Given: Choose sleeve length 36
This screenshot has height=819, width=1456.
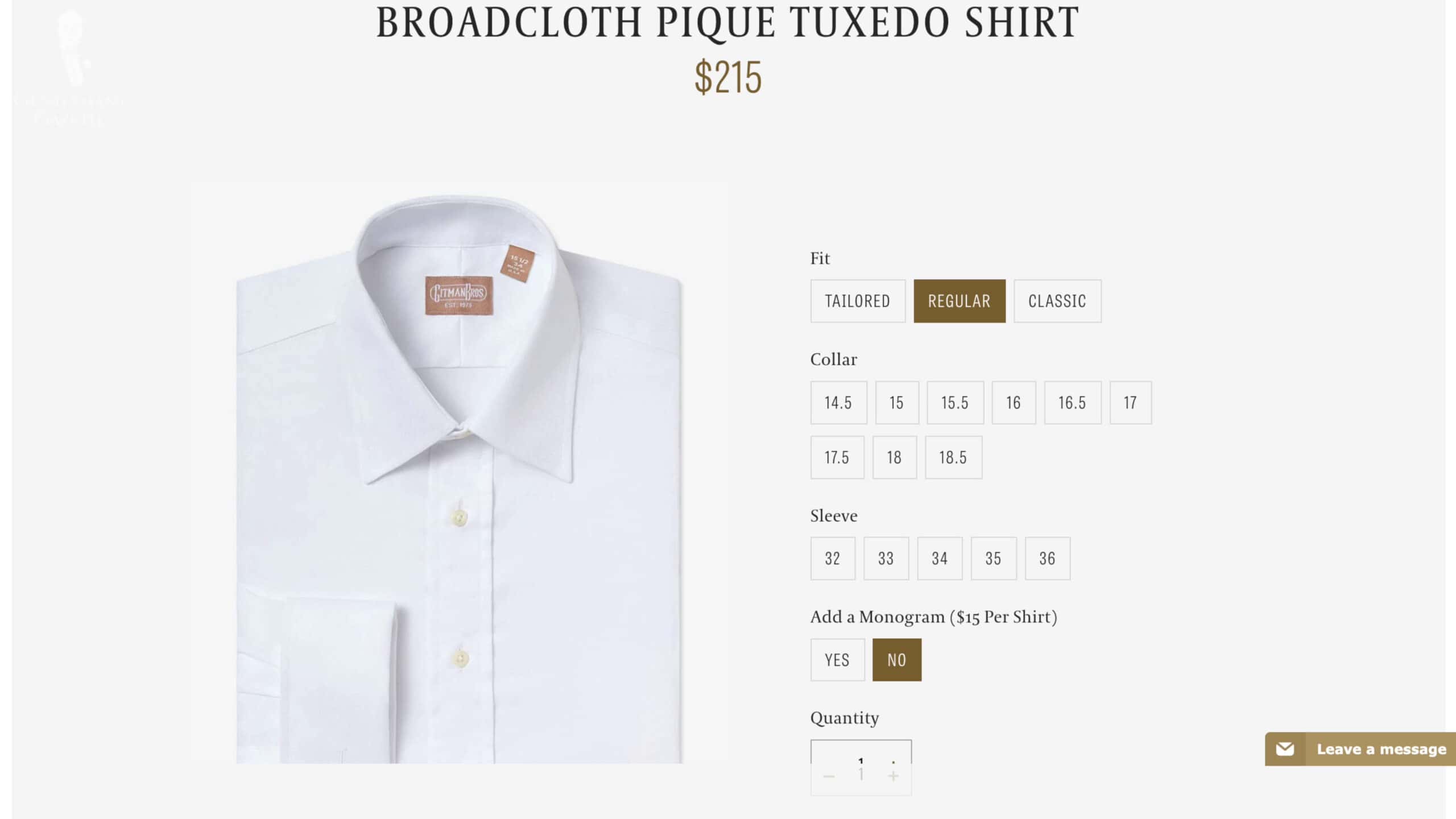Looking at the screenshot, I should tap(1047, 559).
